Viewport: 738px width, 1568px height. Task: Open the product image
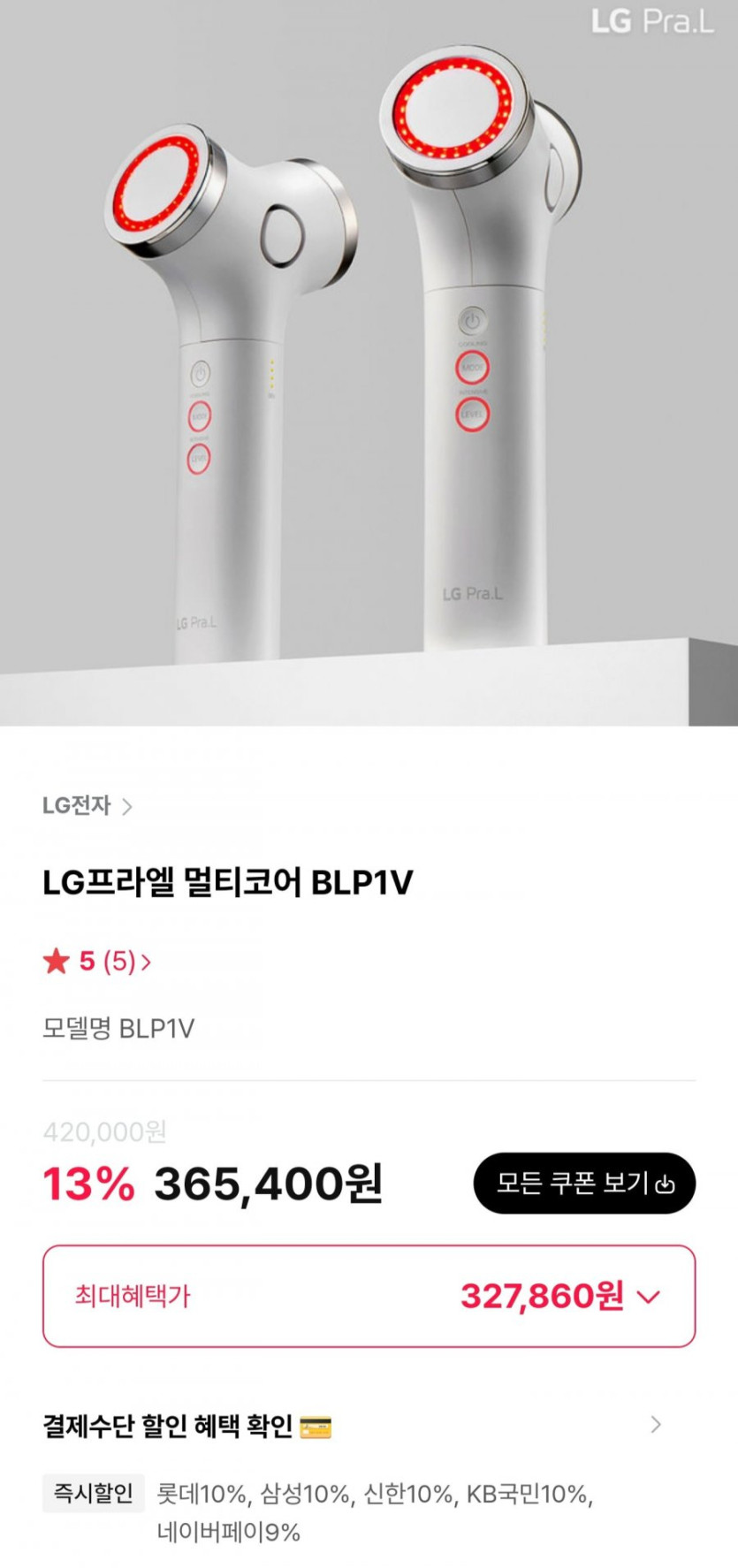[369, 362]
